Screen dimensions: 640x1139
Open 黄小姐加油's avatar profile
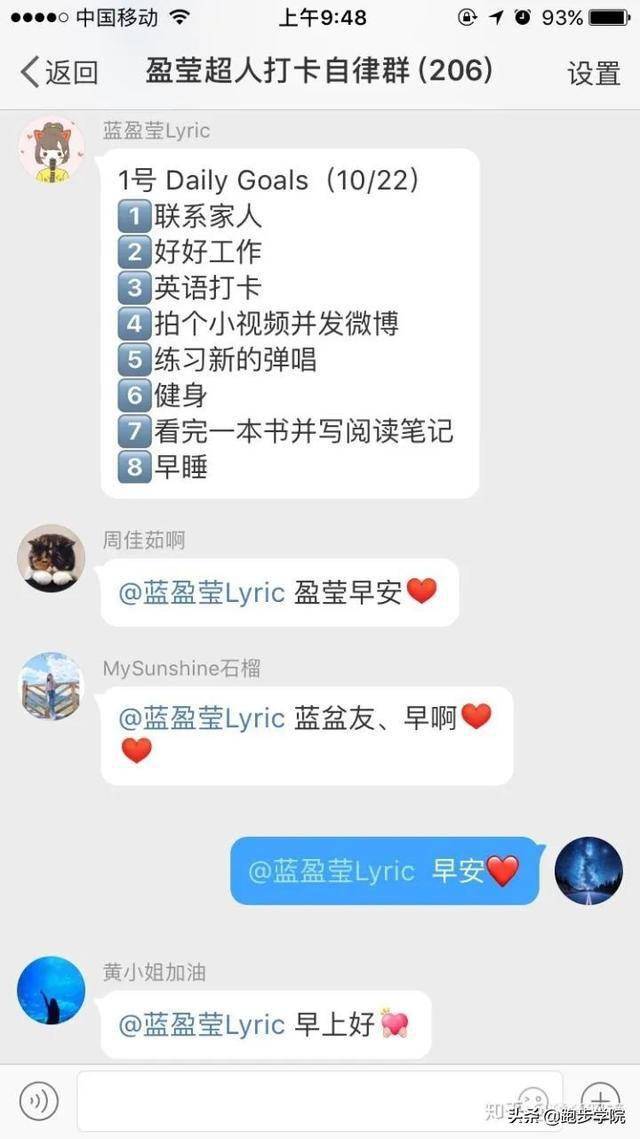(51, 990)
